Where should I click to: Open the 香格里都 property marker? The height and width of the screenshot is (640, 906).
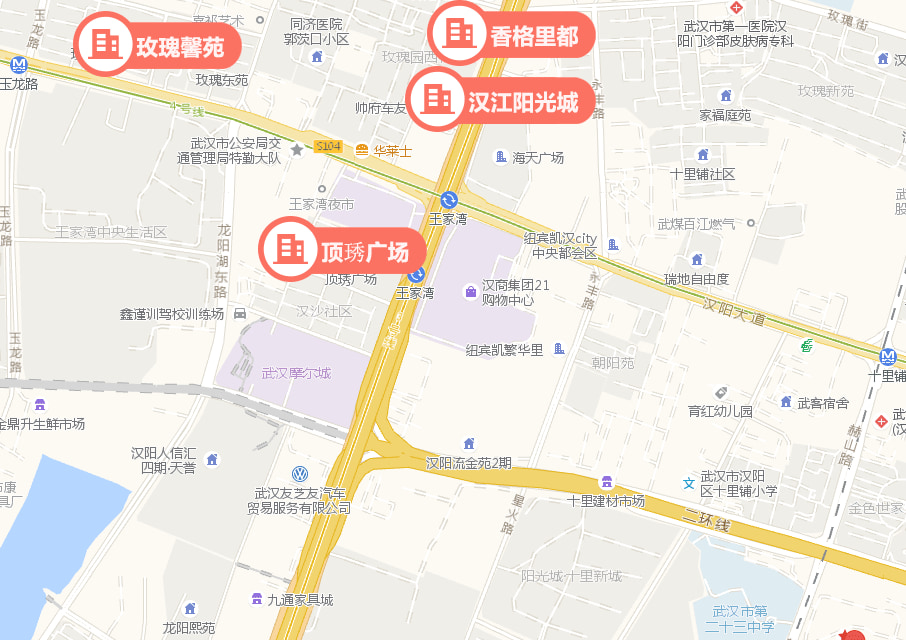pos(512,36)
